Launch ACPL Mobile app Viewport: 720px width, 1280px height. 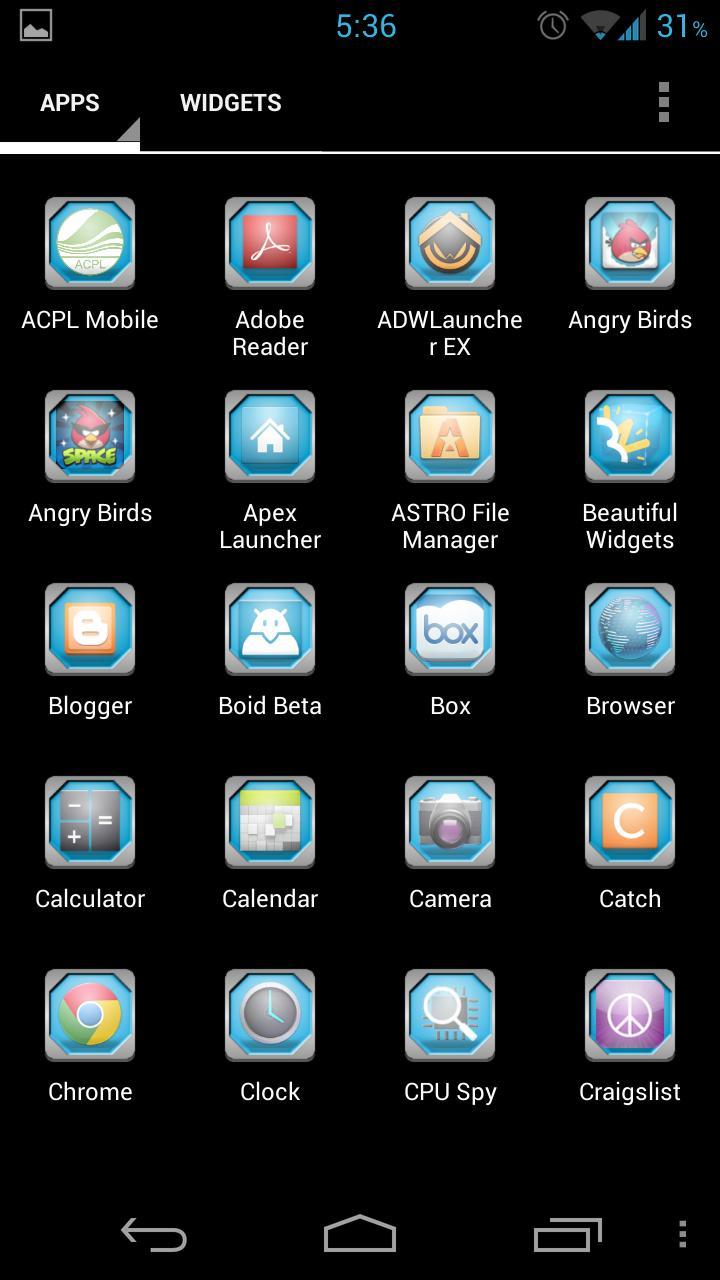90,243
